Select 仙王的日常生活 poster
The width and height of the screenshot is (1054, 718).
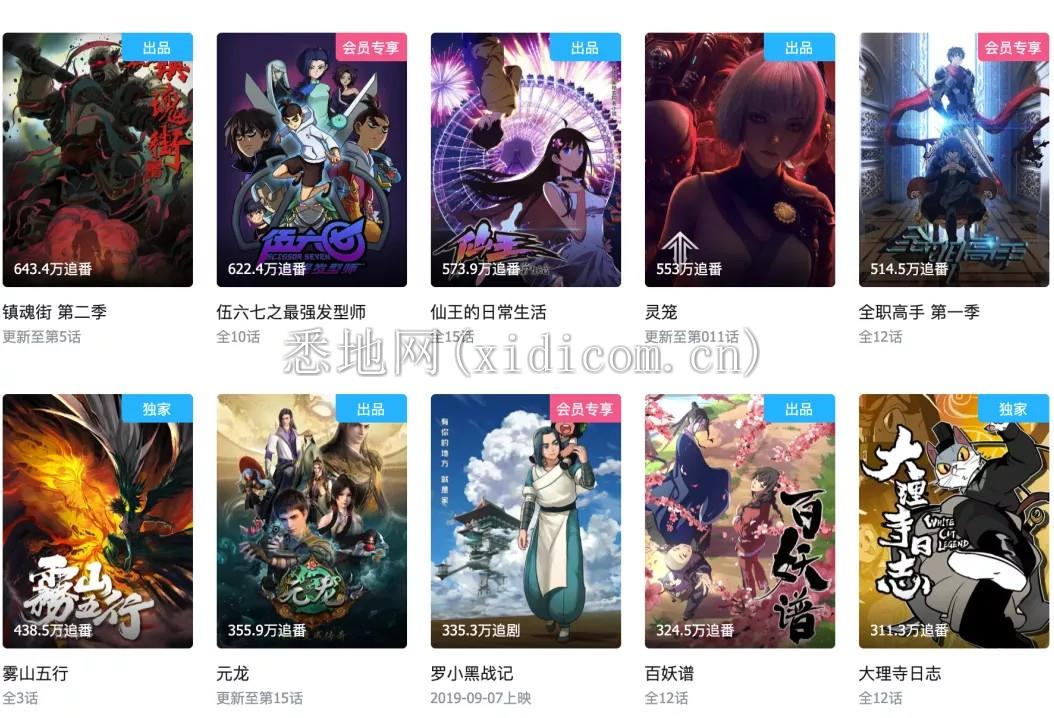tap(525, 160)
